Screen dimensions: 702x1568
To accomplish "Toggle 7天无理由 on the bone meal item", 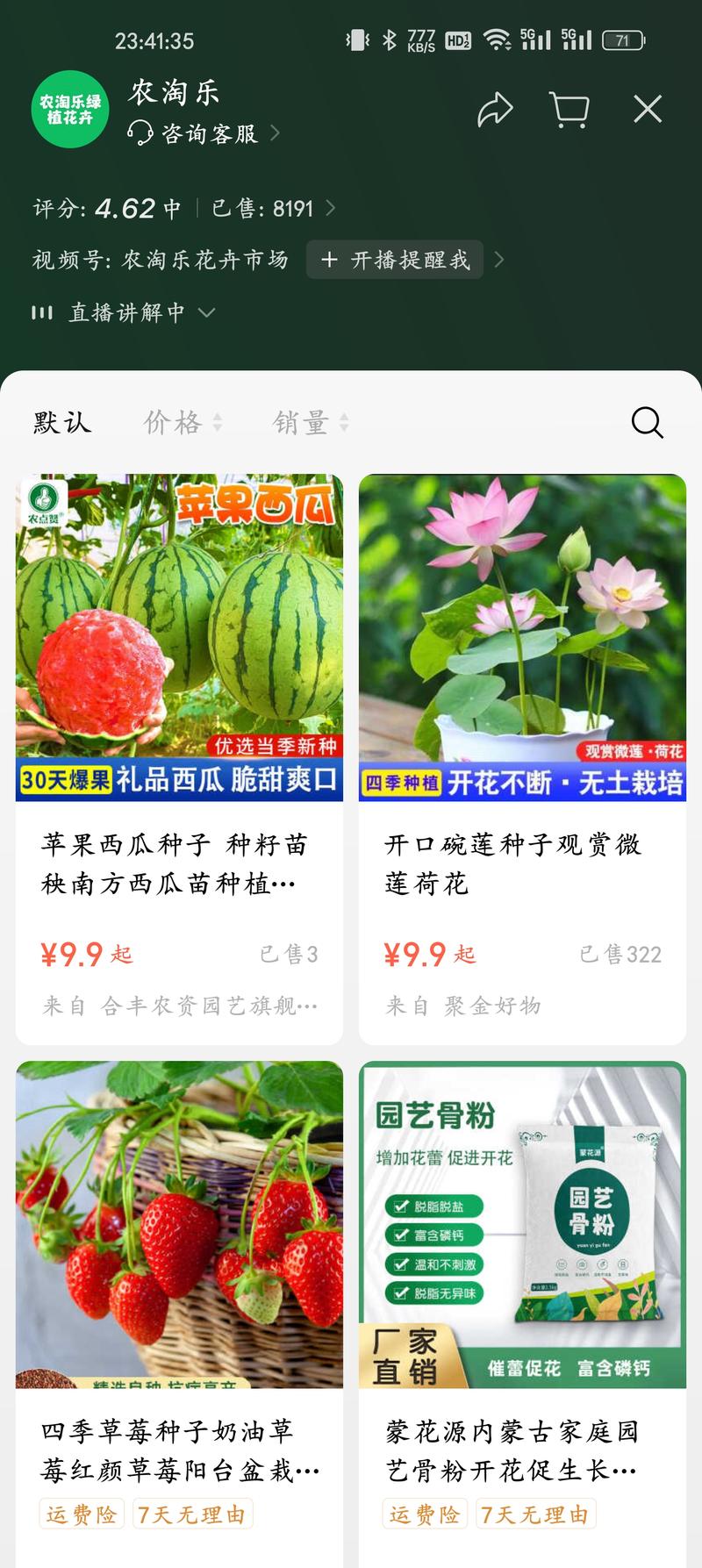I will tap(534, 1513).
